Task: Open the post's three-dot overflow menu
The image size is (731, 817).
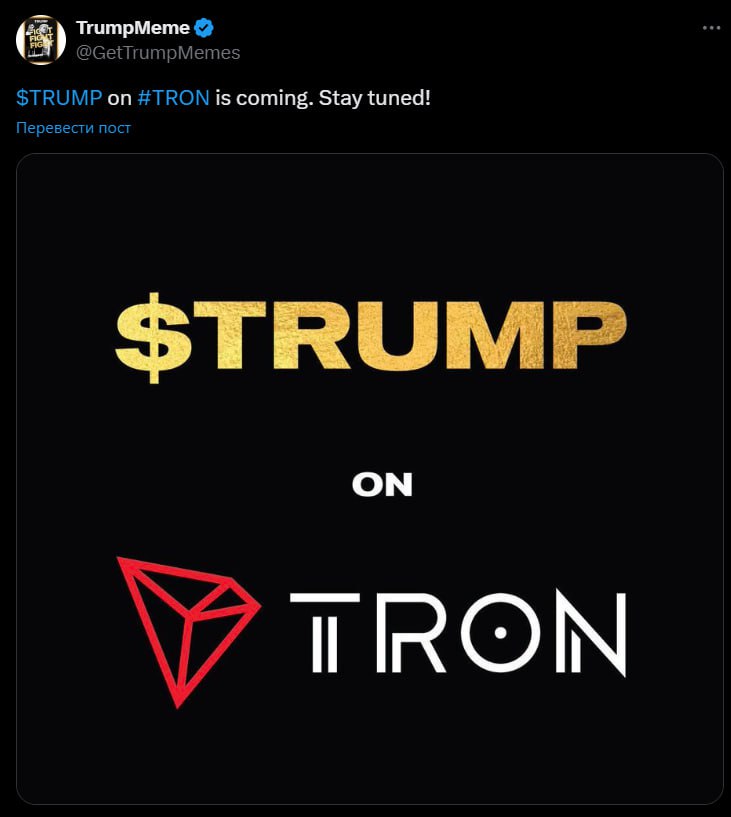Action: (x=713, y=27)
